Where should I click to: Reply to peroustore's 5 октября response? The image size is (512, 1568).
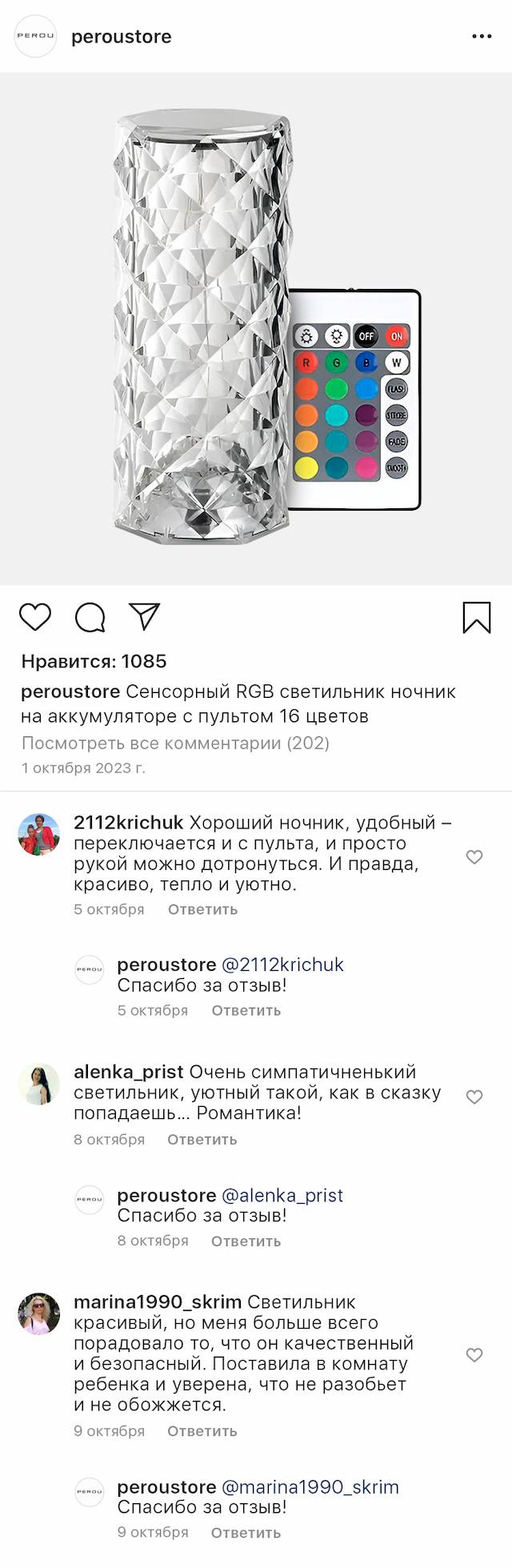tap(246, 1010)
